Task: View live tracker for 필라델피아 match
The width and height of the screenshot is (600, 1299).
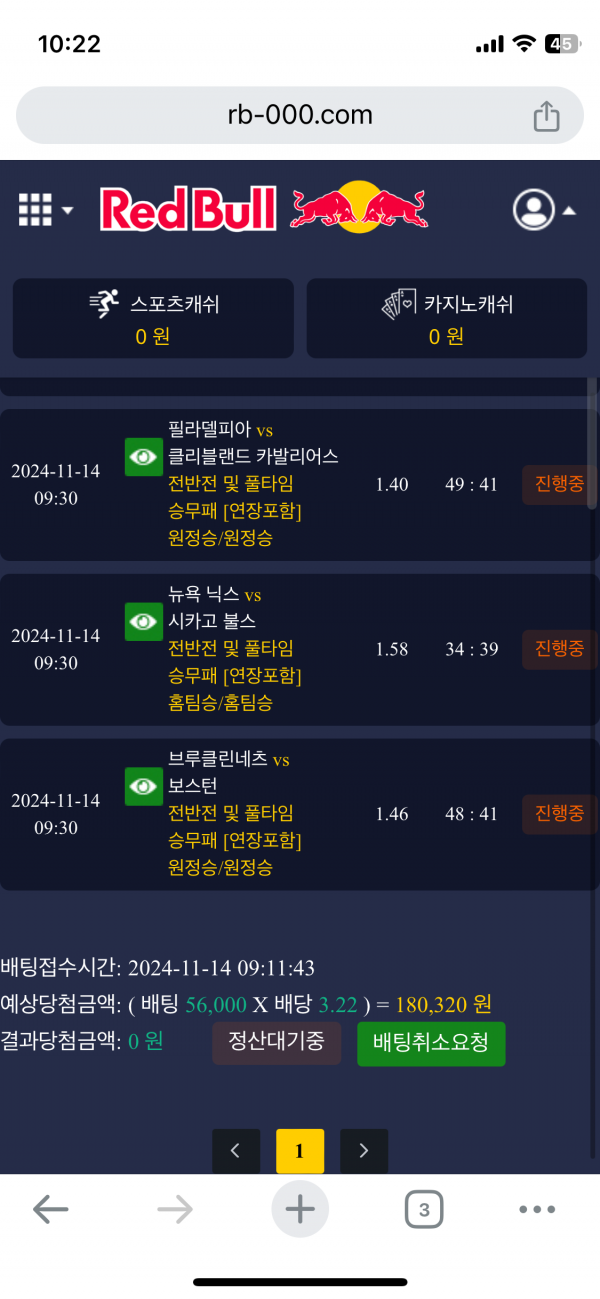Action: pyautogui.click(x=143, y=457)
